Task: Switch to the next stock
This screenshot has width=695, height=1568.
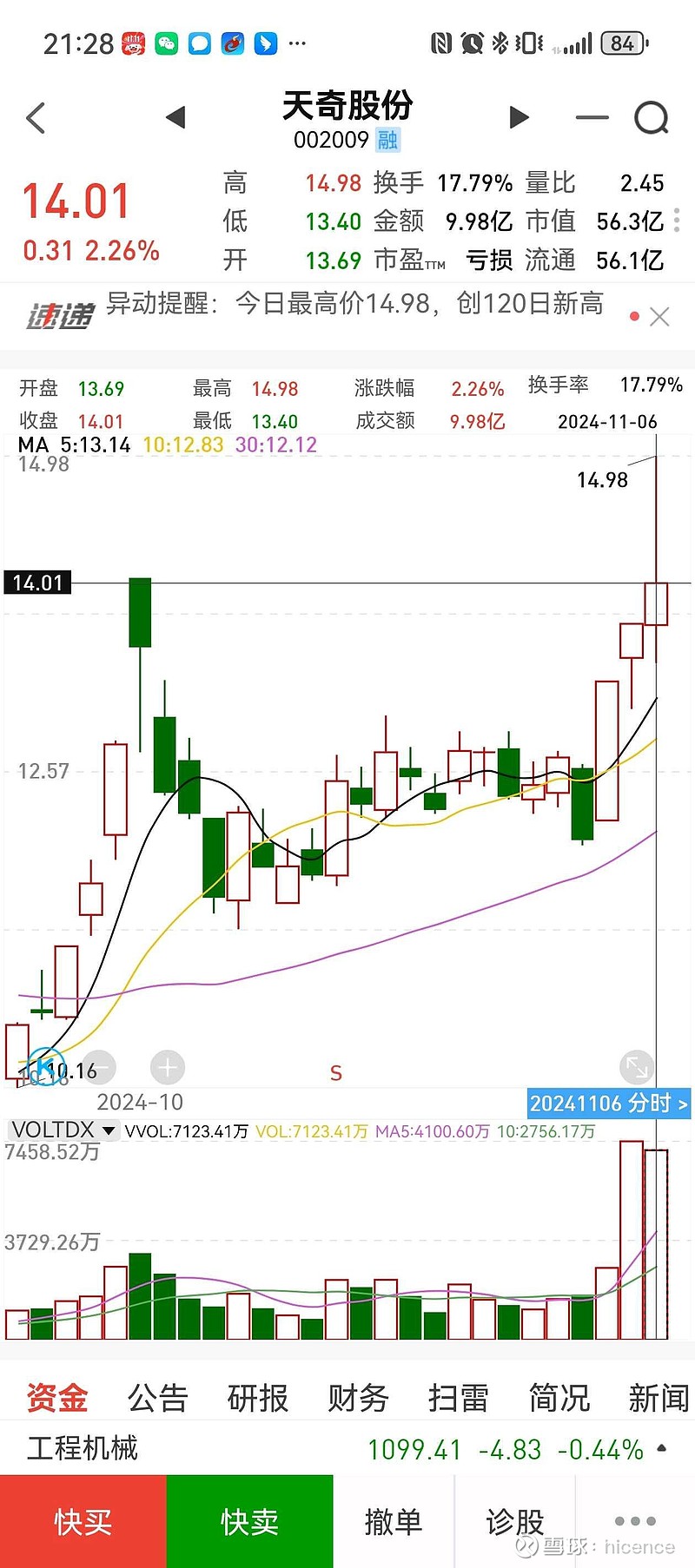Action: tap(519, 117)
